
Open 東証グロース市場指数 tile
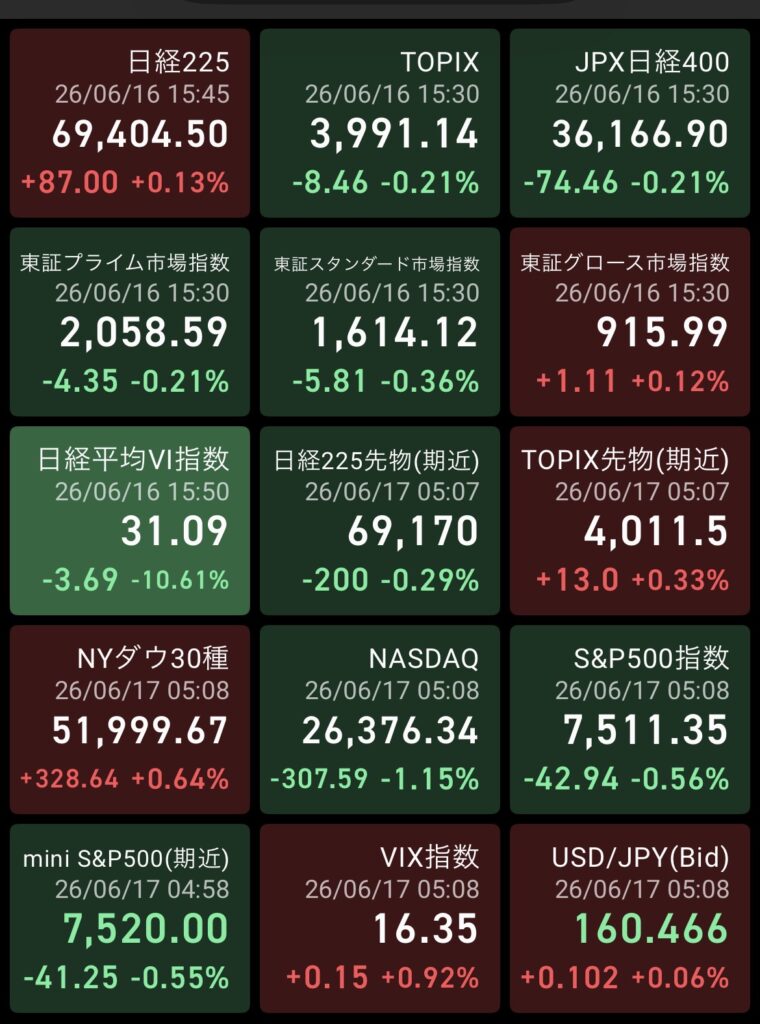click(x=630, y=322)
